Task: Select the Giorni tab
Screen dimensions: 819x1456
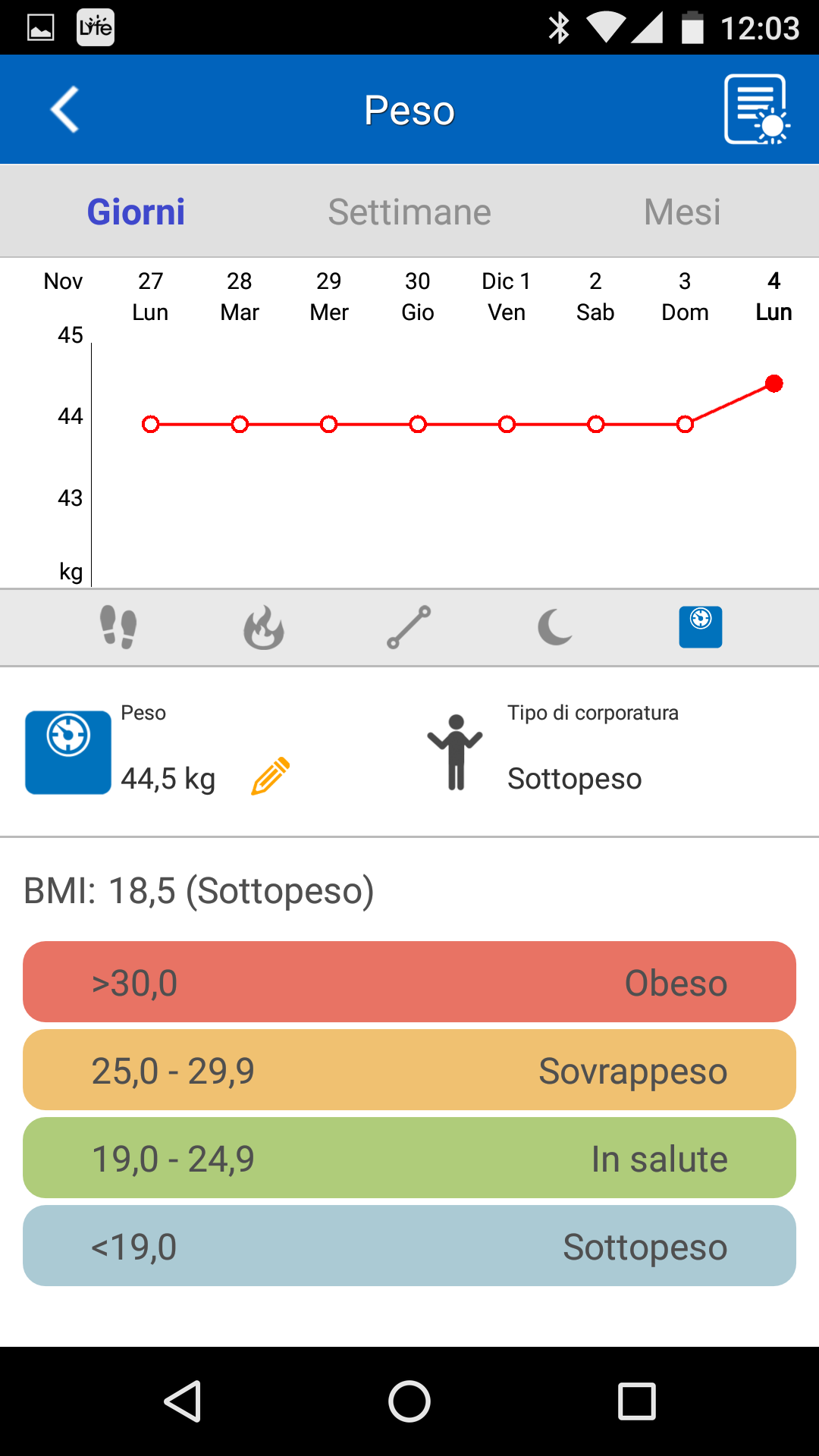Action: tap(136, 212)
